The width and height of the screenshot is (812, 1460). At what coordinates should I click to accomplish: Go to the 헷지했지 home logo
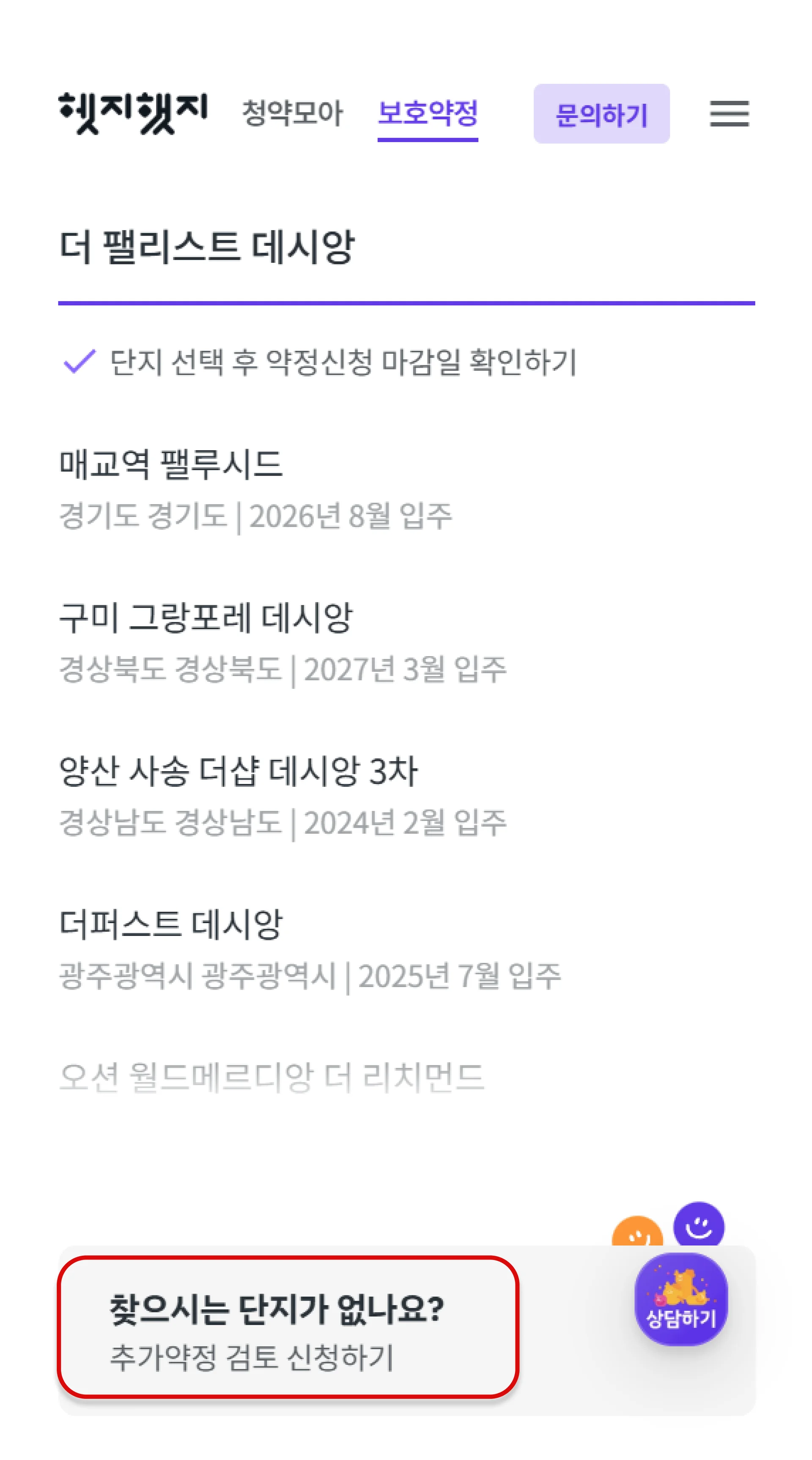pos(133,113)
